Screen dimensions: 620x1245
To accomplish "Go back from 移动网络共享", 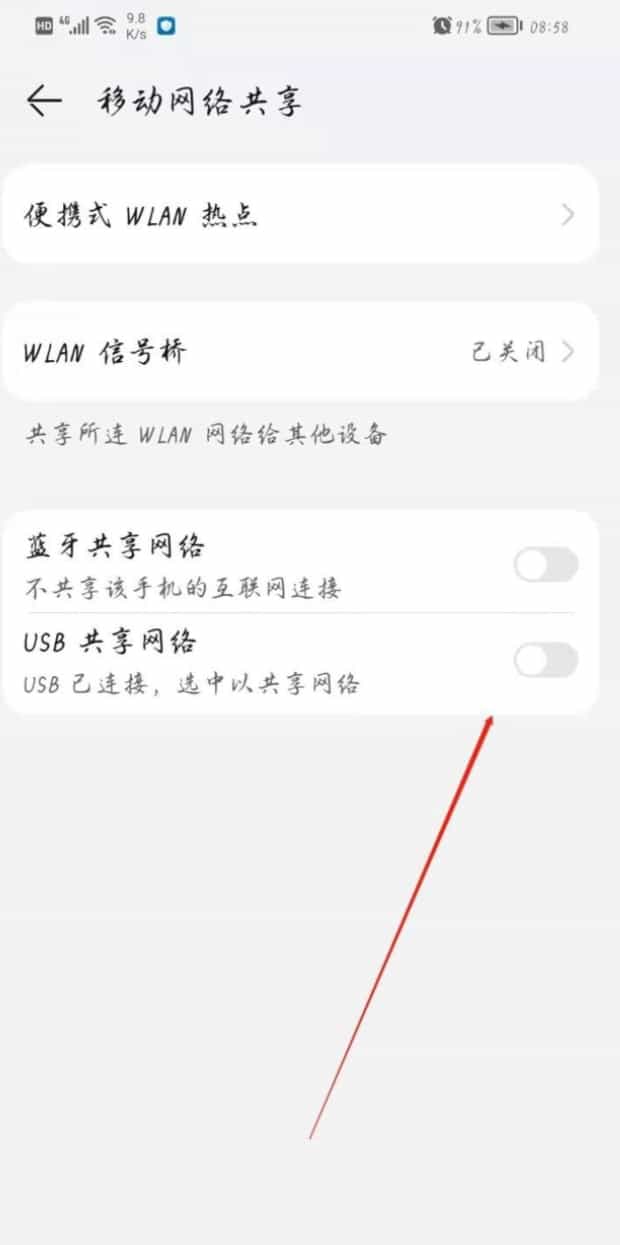I will tap(44, 101).
